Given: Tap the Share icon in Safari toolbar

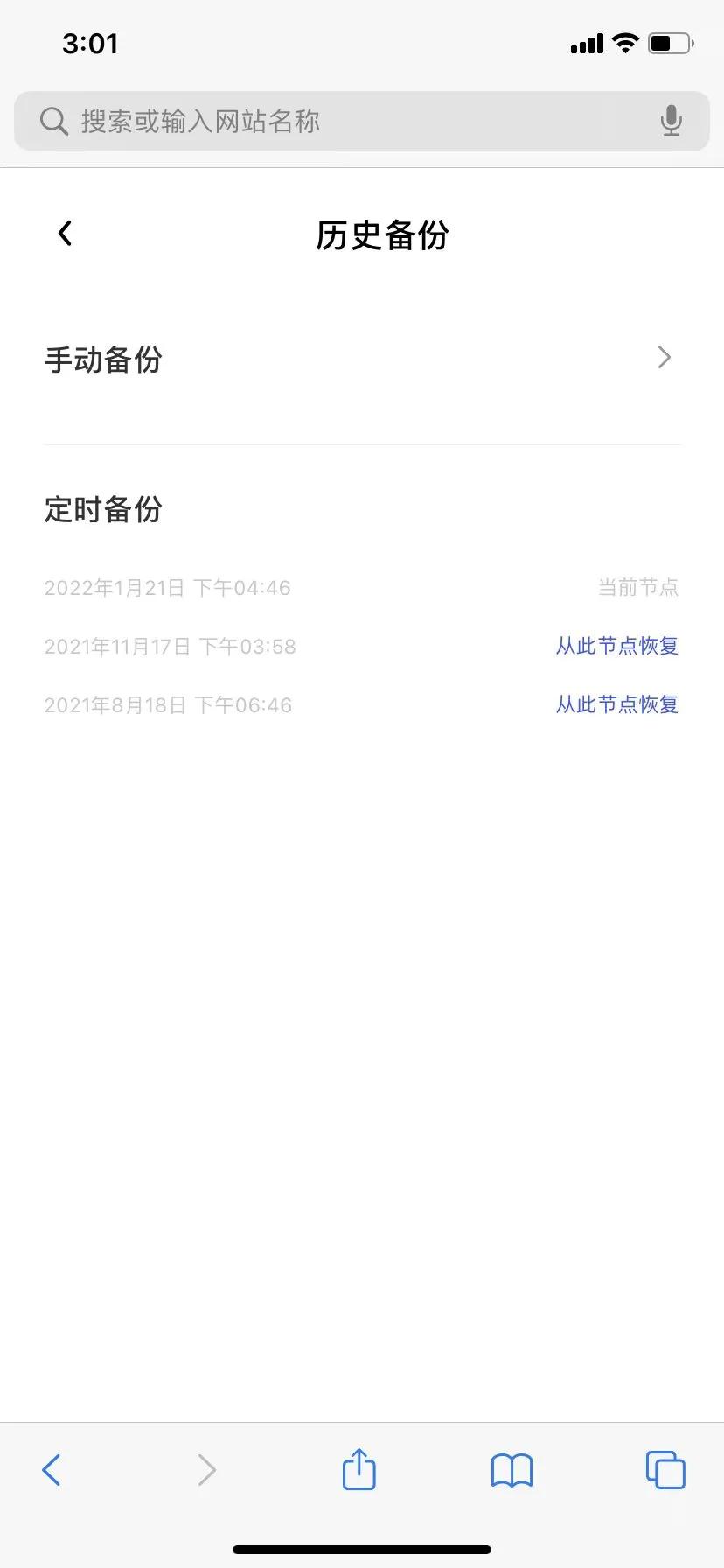Looking at the screenshot, I should click(359, 1470).
